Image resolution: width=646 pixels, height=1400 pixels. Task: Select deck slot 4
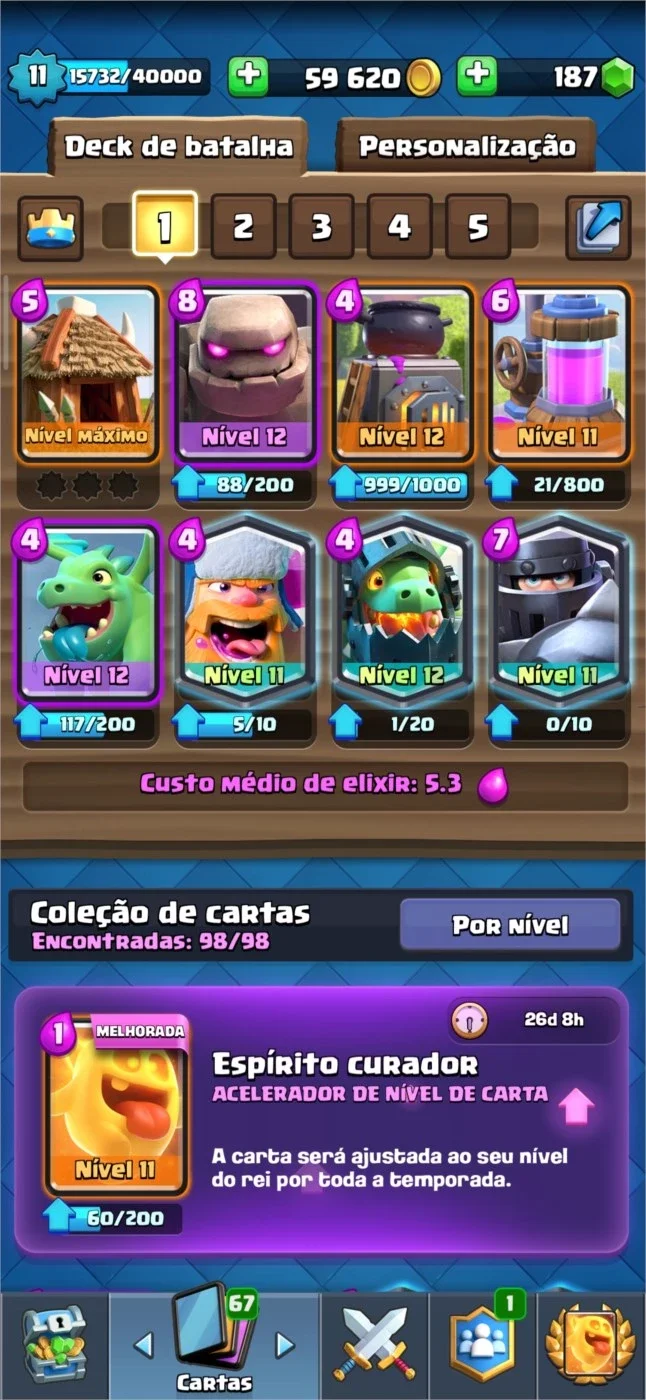click(x=399, y=227)
